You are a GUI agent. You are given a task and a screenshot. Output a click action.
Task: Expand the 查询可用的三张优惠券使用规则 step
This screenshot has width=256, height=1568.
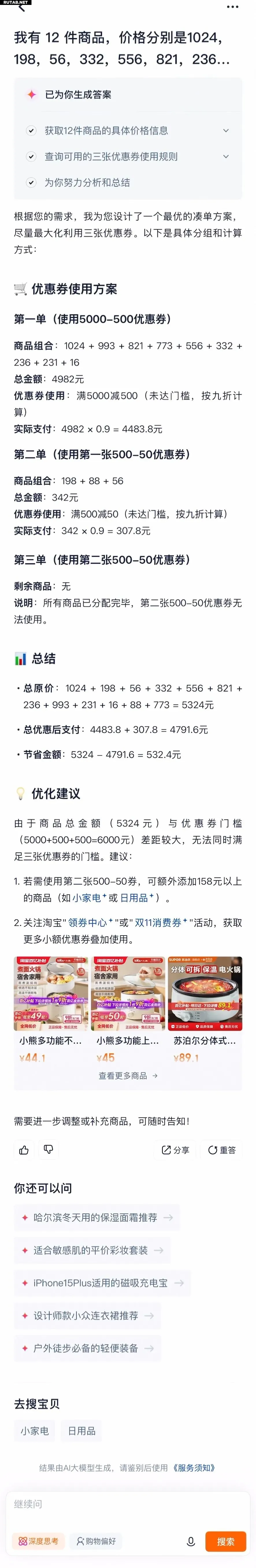[x=226, y=156]
